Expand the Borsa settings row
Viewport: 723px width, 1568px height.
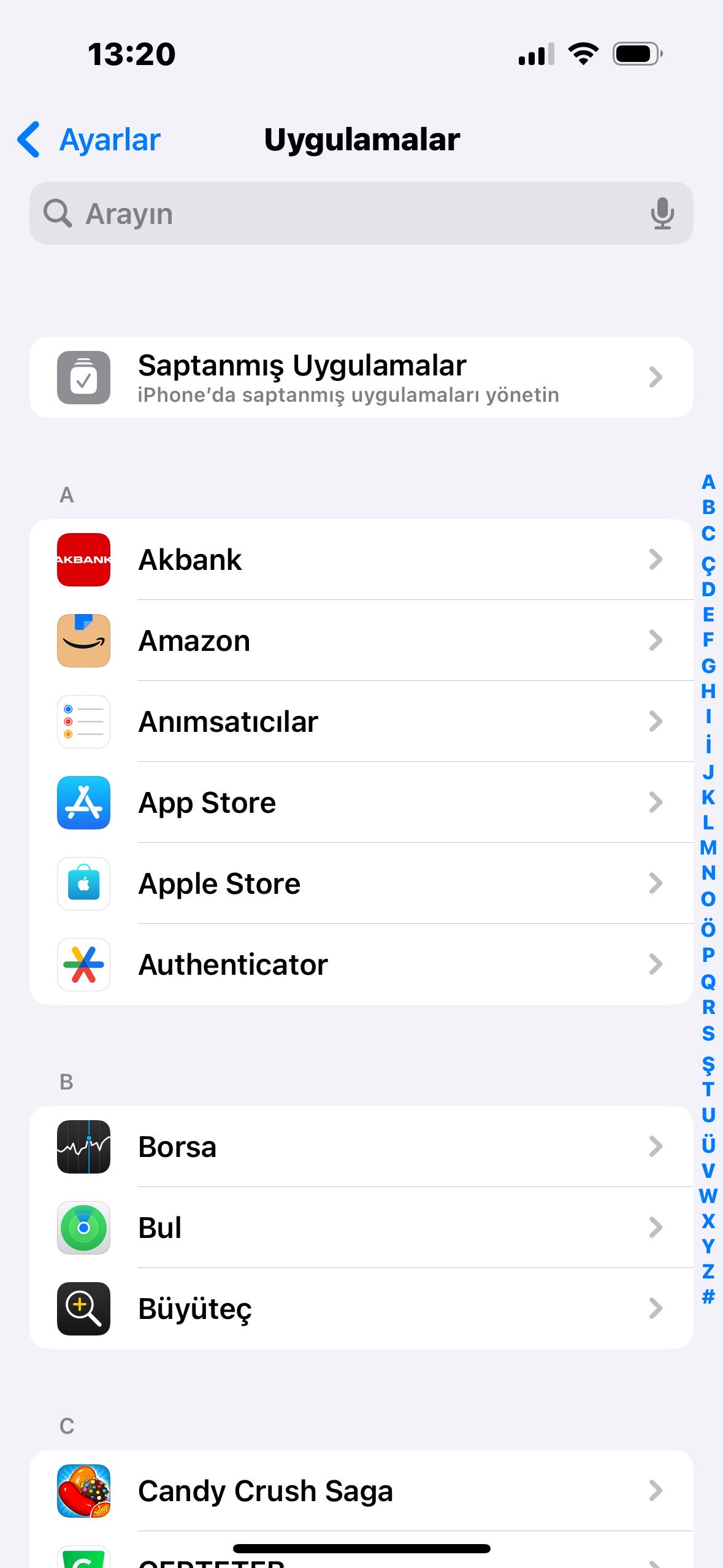point(656,1147)
